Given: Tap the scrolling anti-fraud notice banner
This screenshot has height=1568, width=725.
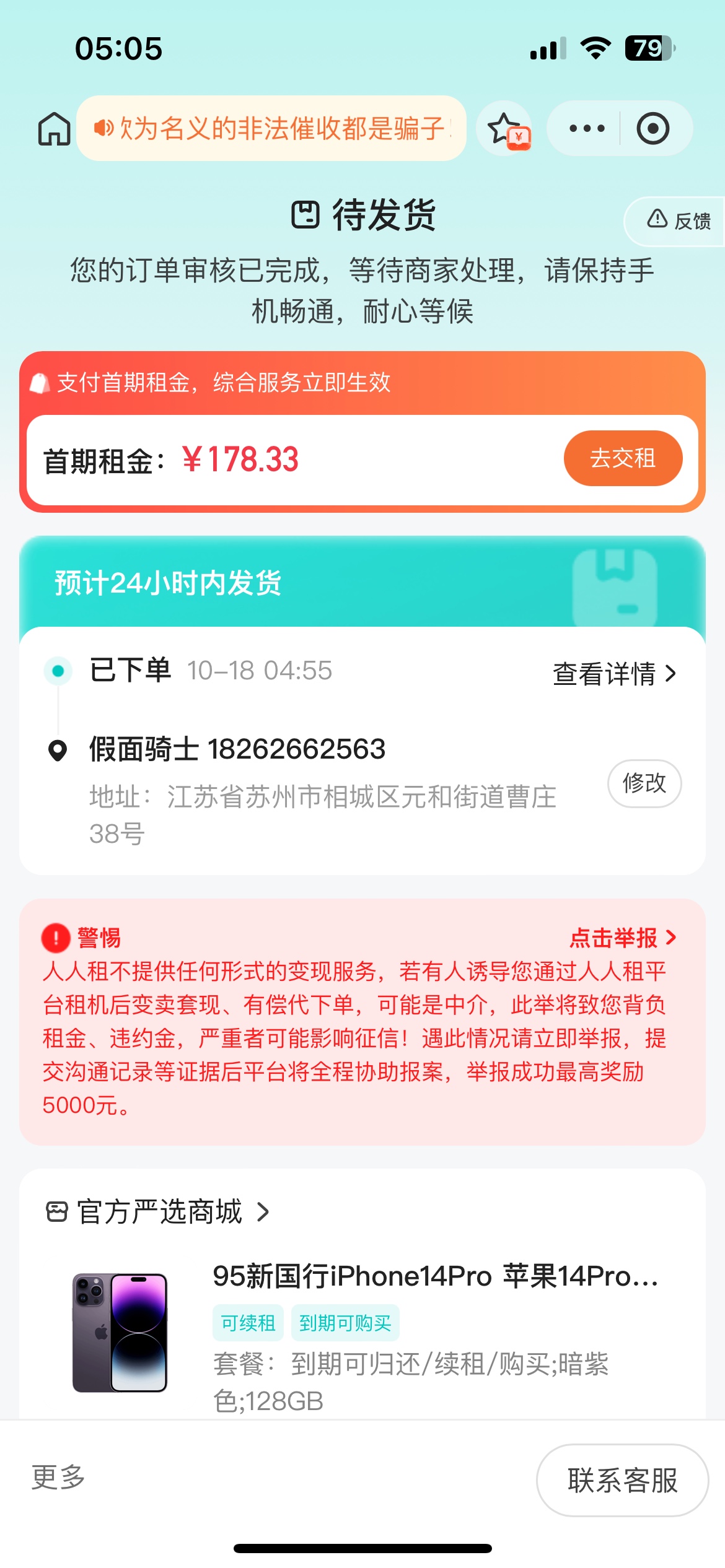Looking at the screenshot, I should [x=271, y=129].
